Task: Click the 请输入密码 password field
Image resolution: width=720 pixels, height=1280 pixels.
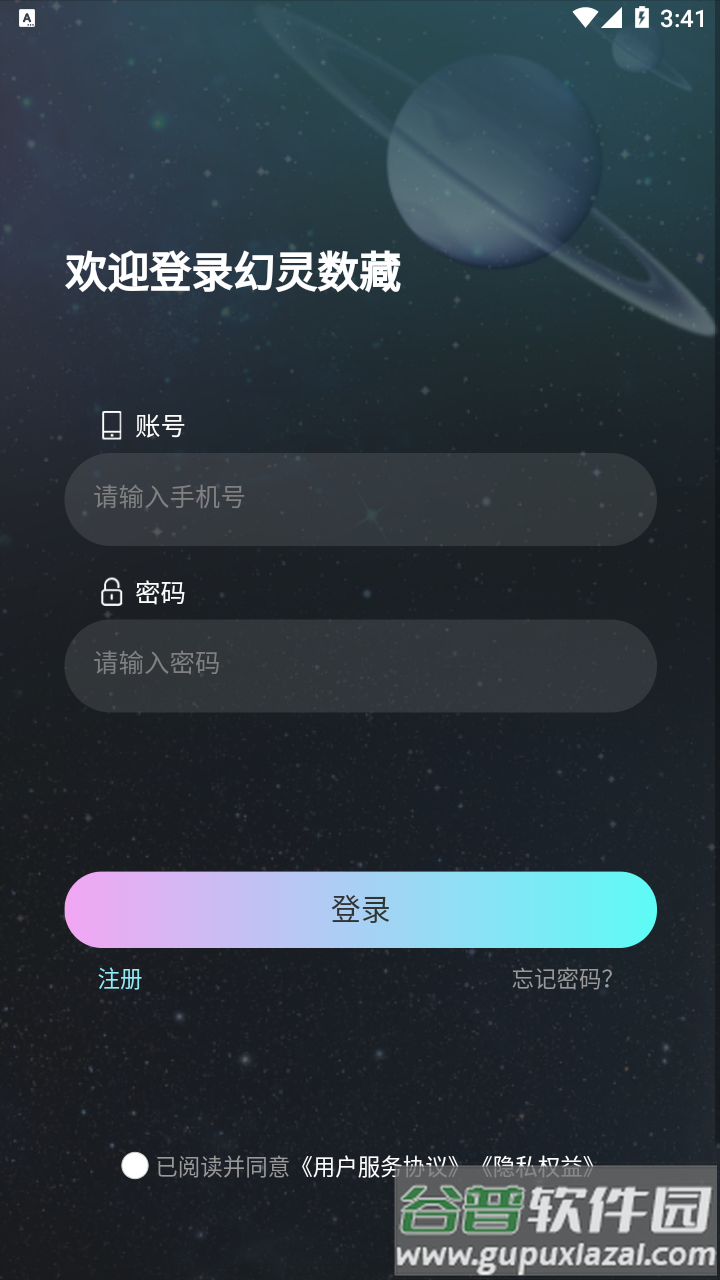Action: point(360,665)
